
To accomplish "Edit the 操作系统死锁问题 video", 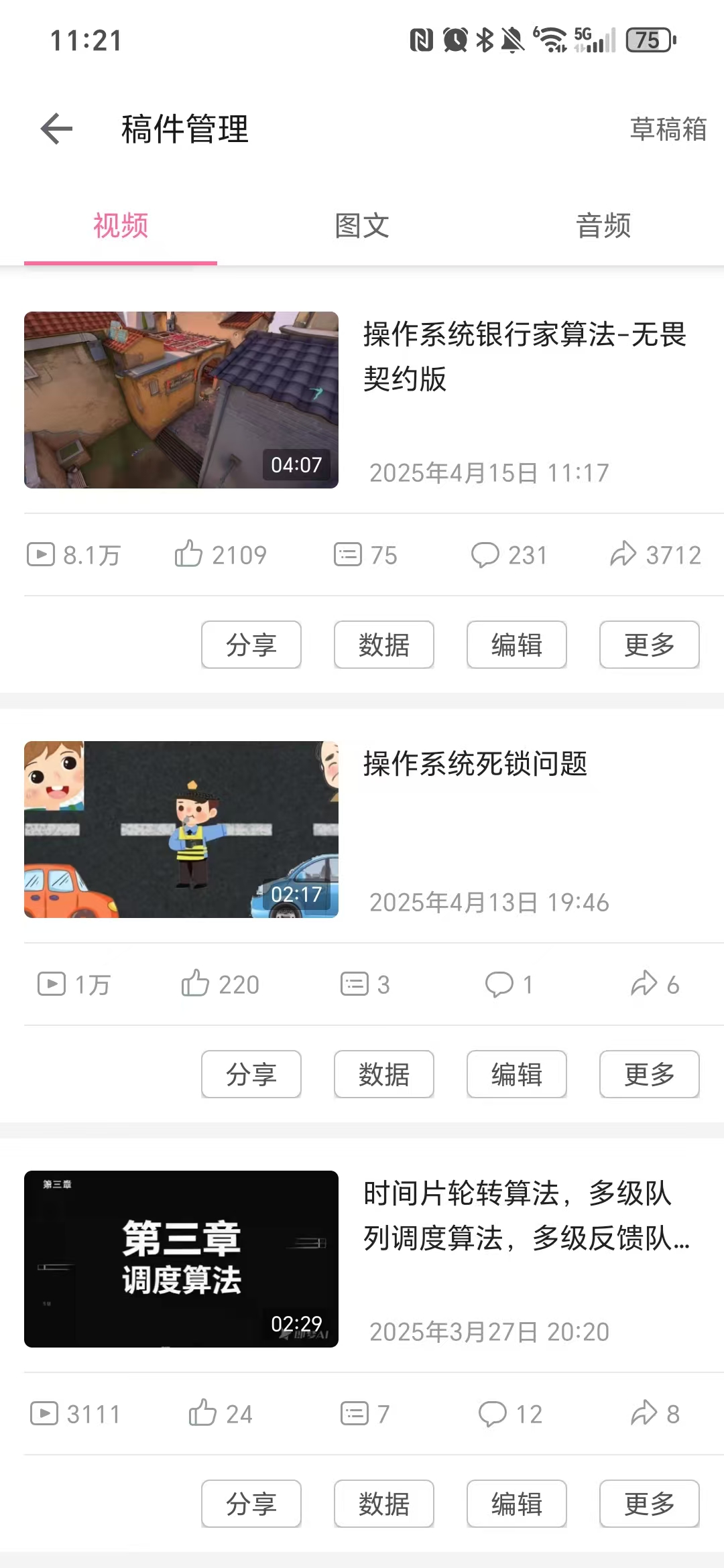I will pyautogui.click(x=517, y=1074).
